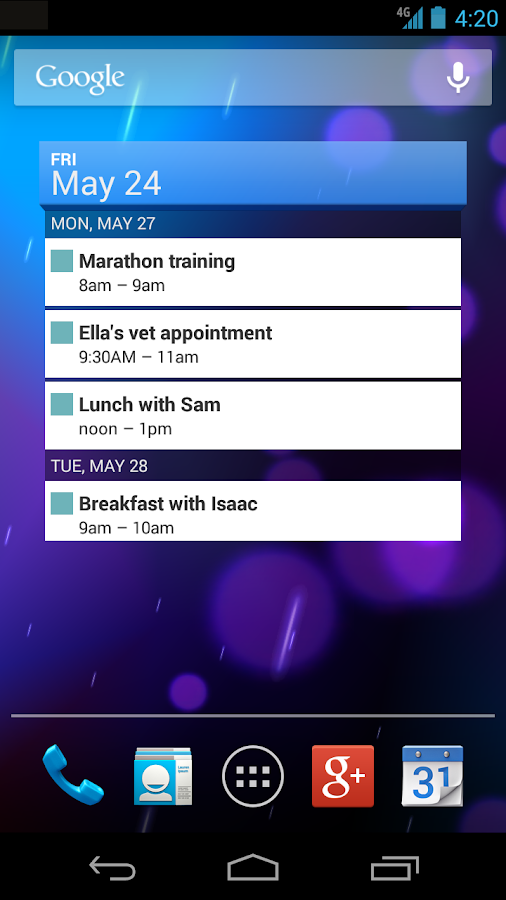This screenshot has height=900, width=506.
Task: Start voice search with the microphone
Action: point(458,77)
